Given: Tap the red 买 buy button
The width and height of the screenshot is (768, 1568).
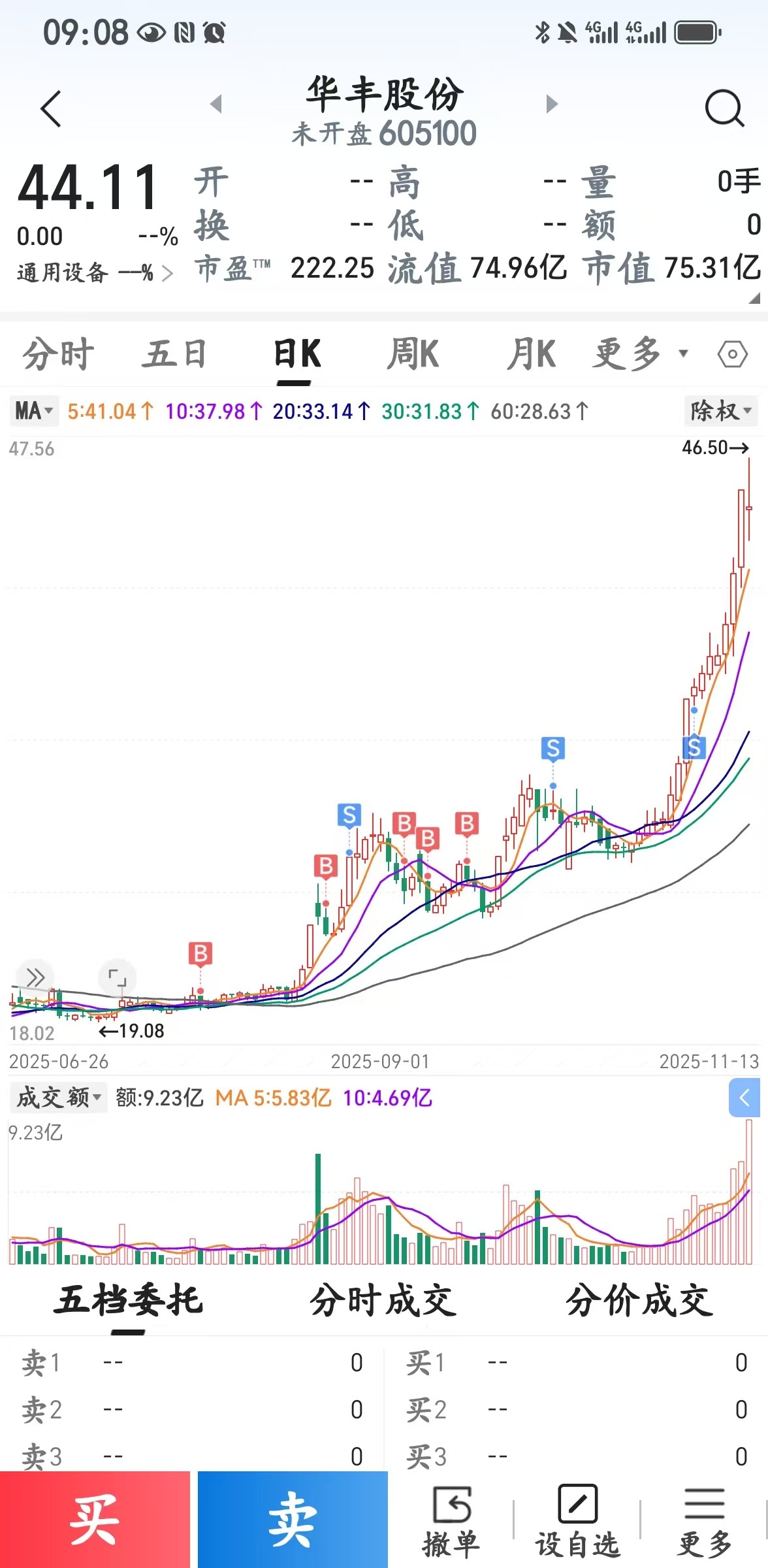Looking at the screenshot, I should (x=95, y=1519).
